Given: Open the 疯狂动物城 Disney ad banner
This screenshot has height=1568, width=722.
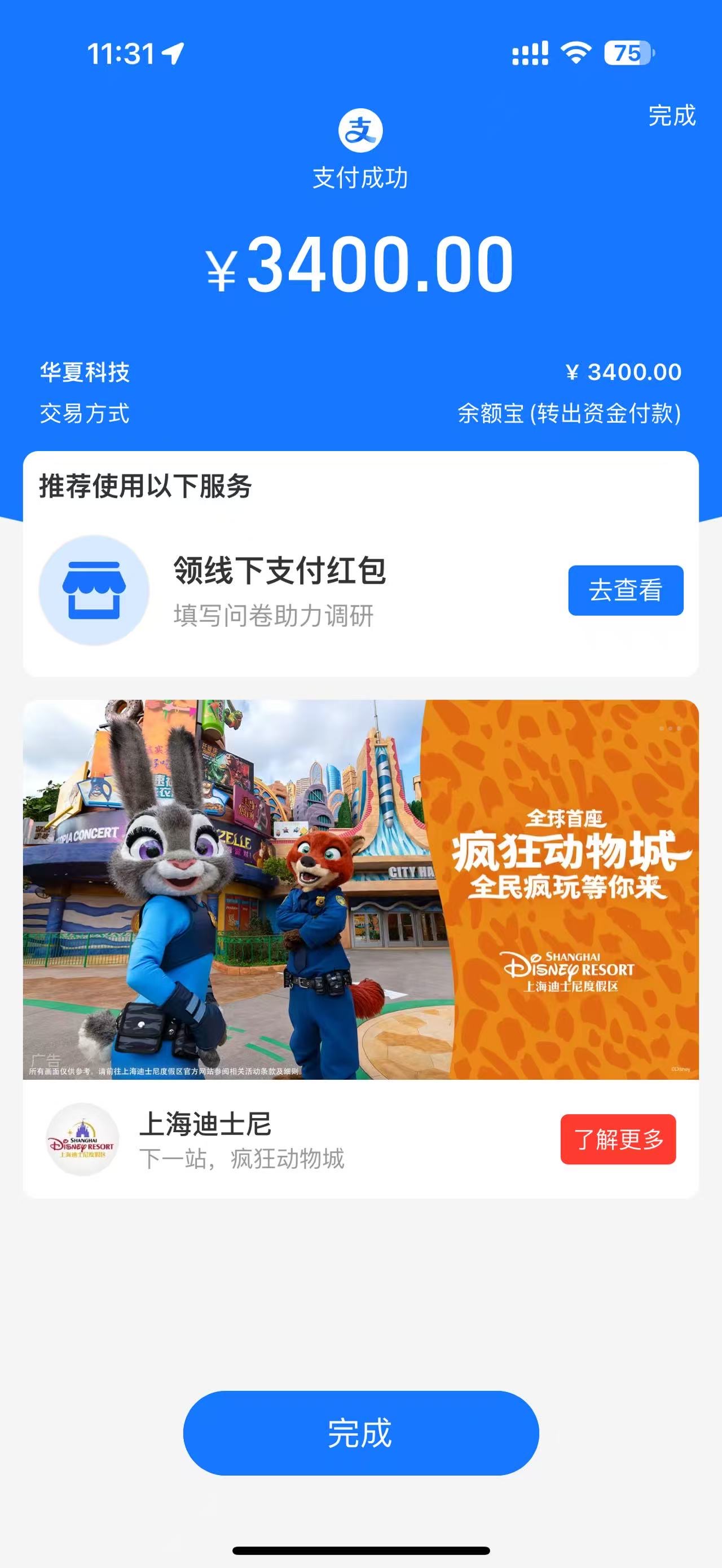Looking at the screenshot, I should (x=360, y=889).
